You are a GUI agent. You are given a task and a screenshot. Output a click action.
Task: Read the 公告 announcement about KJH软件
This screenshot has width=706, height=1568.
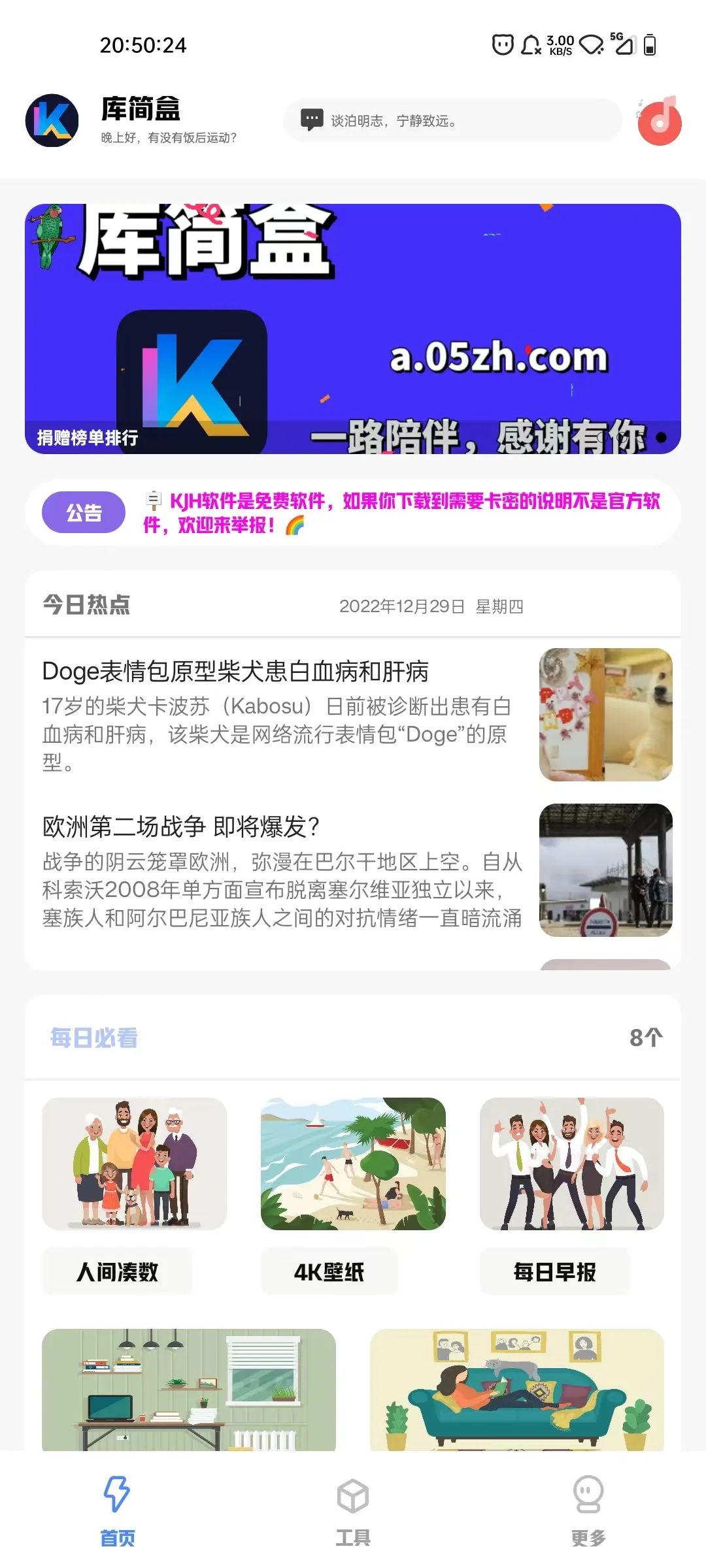tap(401, 512)
